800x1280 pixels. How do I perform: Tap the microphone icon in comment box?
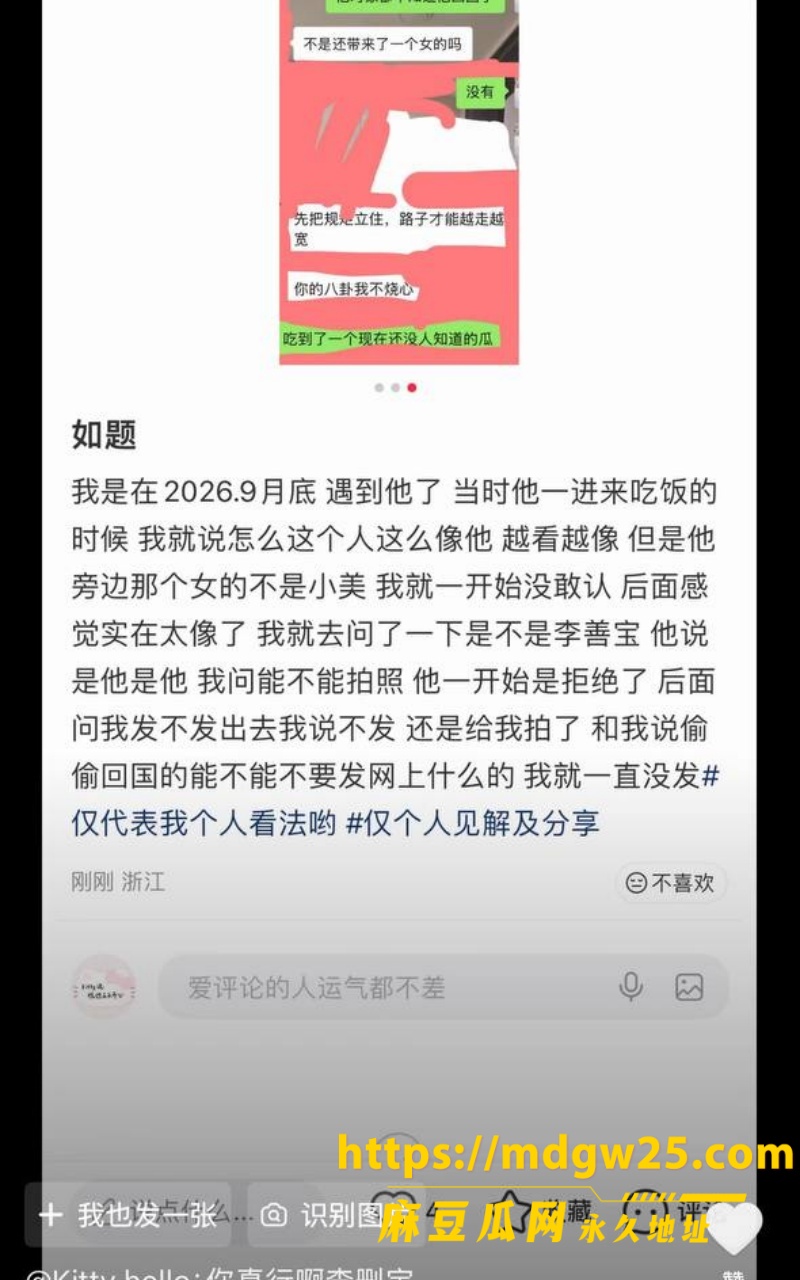pos(631,987)
